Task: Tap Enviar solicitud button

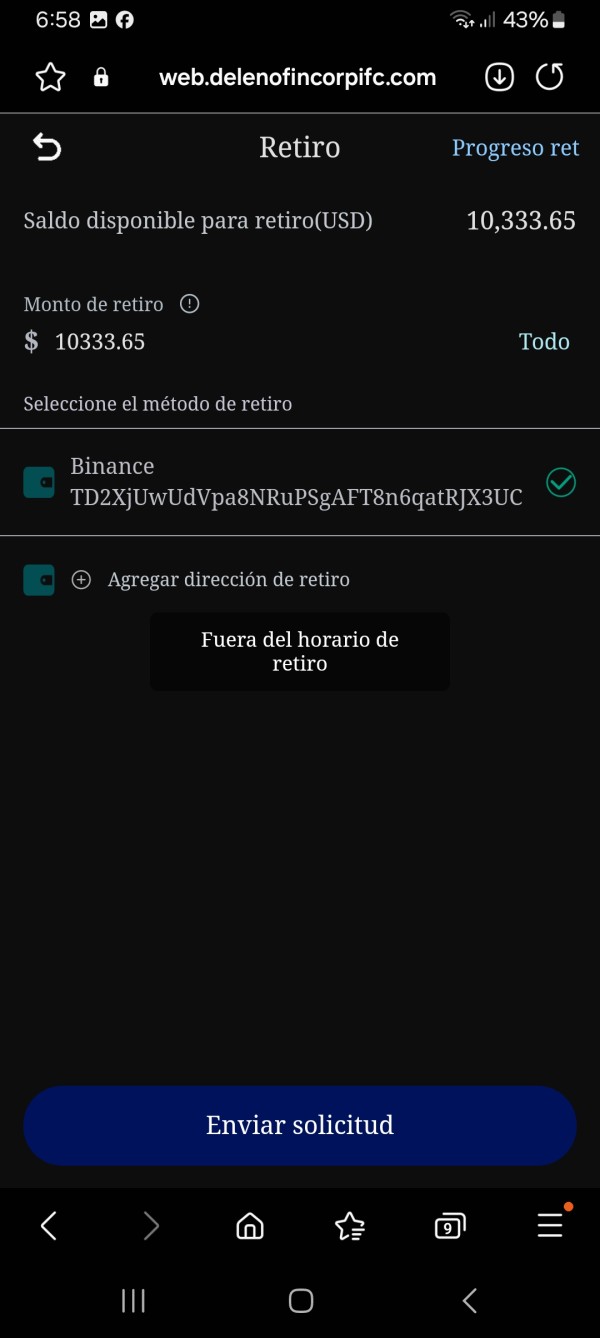Action: [x=300, y=1125]
